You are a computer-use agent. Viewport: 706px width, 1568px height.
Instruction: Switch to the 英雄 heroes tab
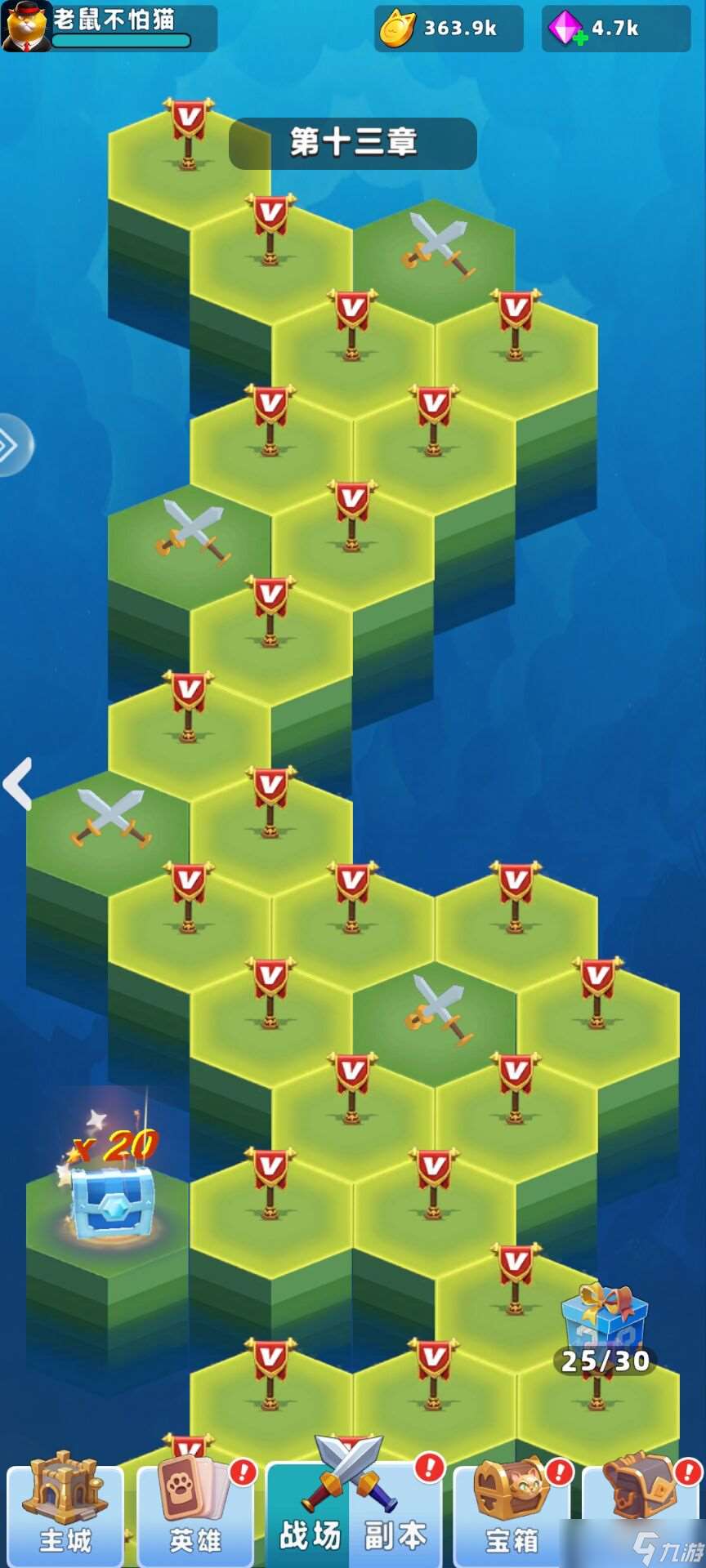click(x=196, y=1511)
